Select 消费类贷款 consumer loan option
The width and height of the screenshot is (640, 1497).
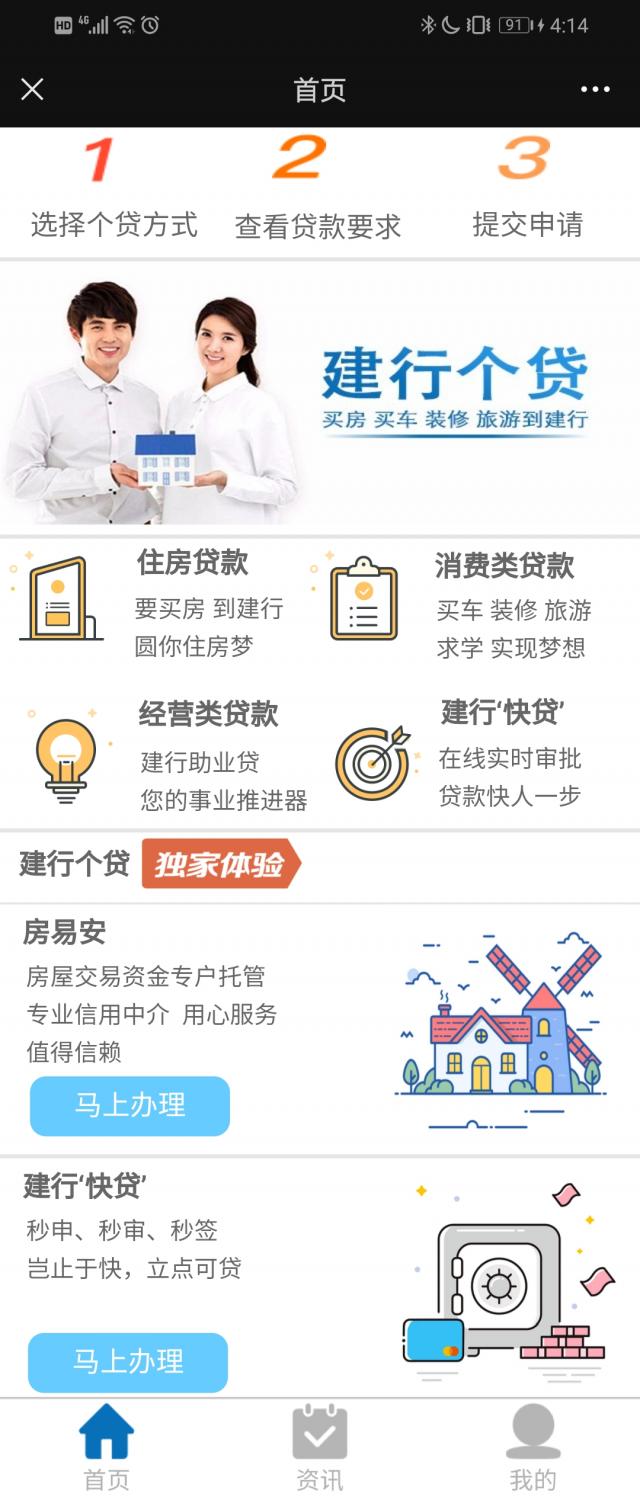tap(470, 605)
